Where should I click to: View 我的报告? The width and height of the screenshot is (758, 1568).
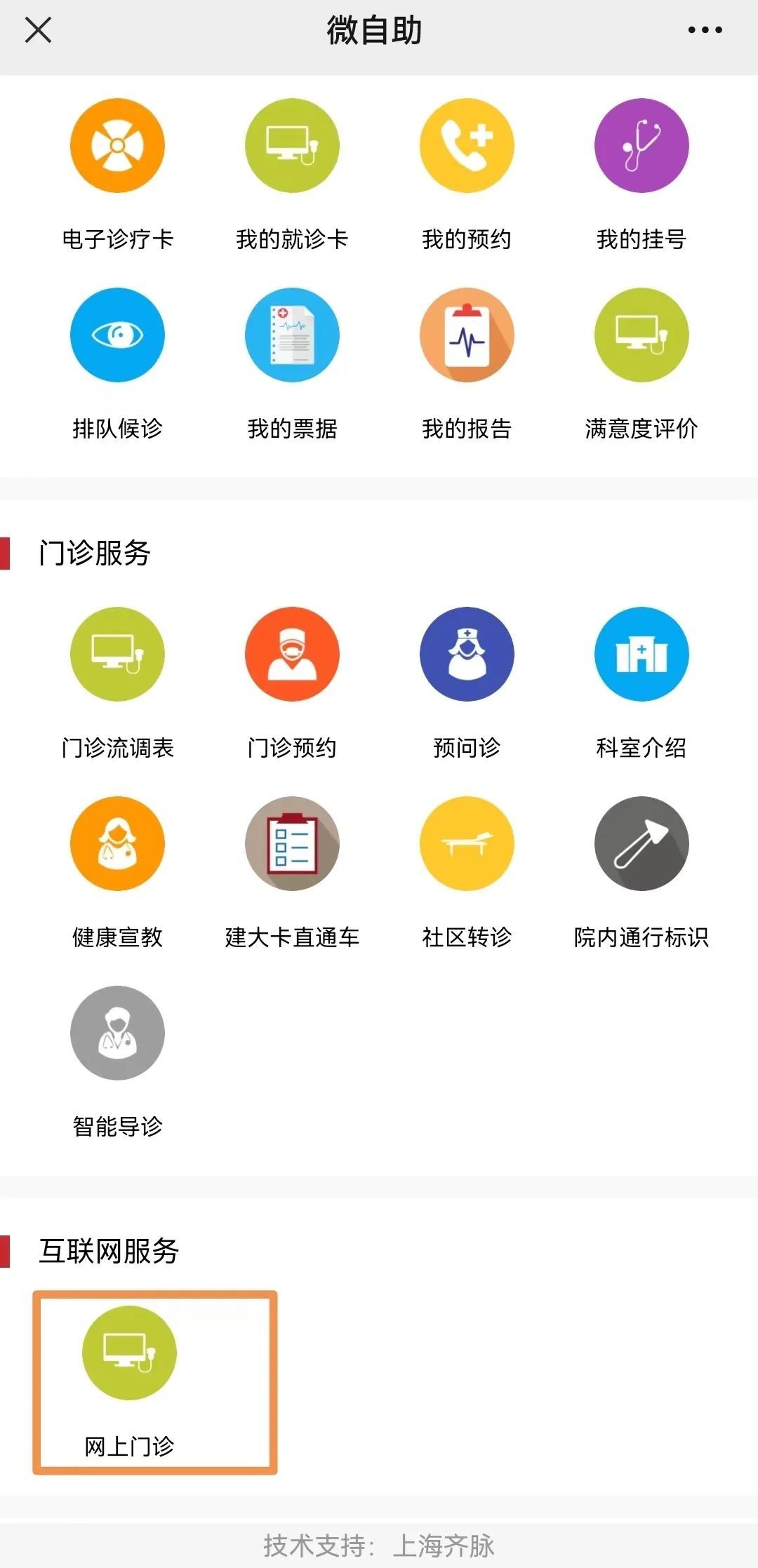[x=467, y=335]
